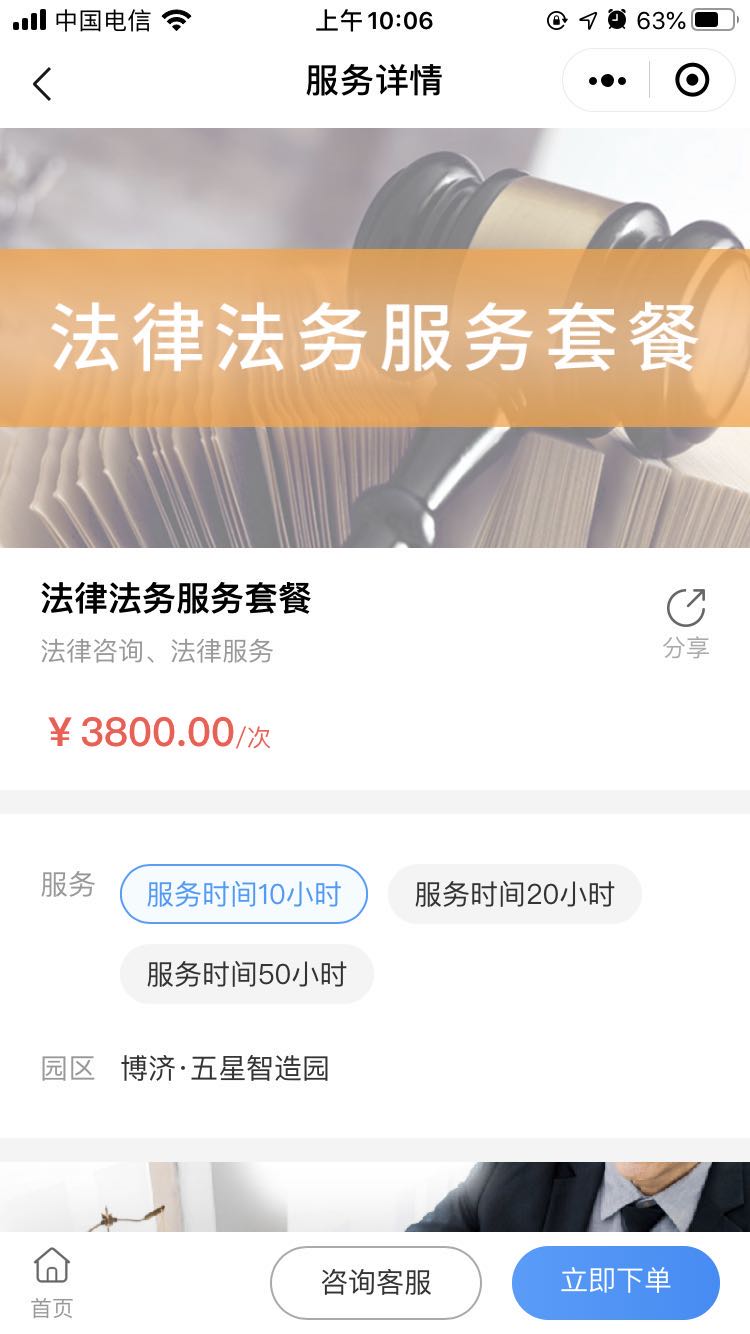750x1334 pixels.
Task: Pick 服务时间50小时 option
Action: click(x=246, y=974)
